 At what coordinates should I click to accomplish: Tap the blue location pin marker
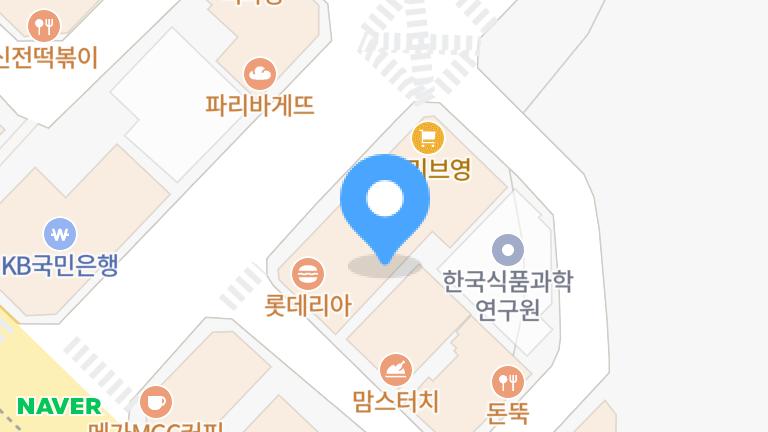pos(385,201)
